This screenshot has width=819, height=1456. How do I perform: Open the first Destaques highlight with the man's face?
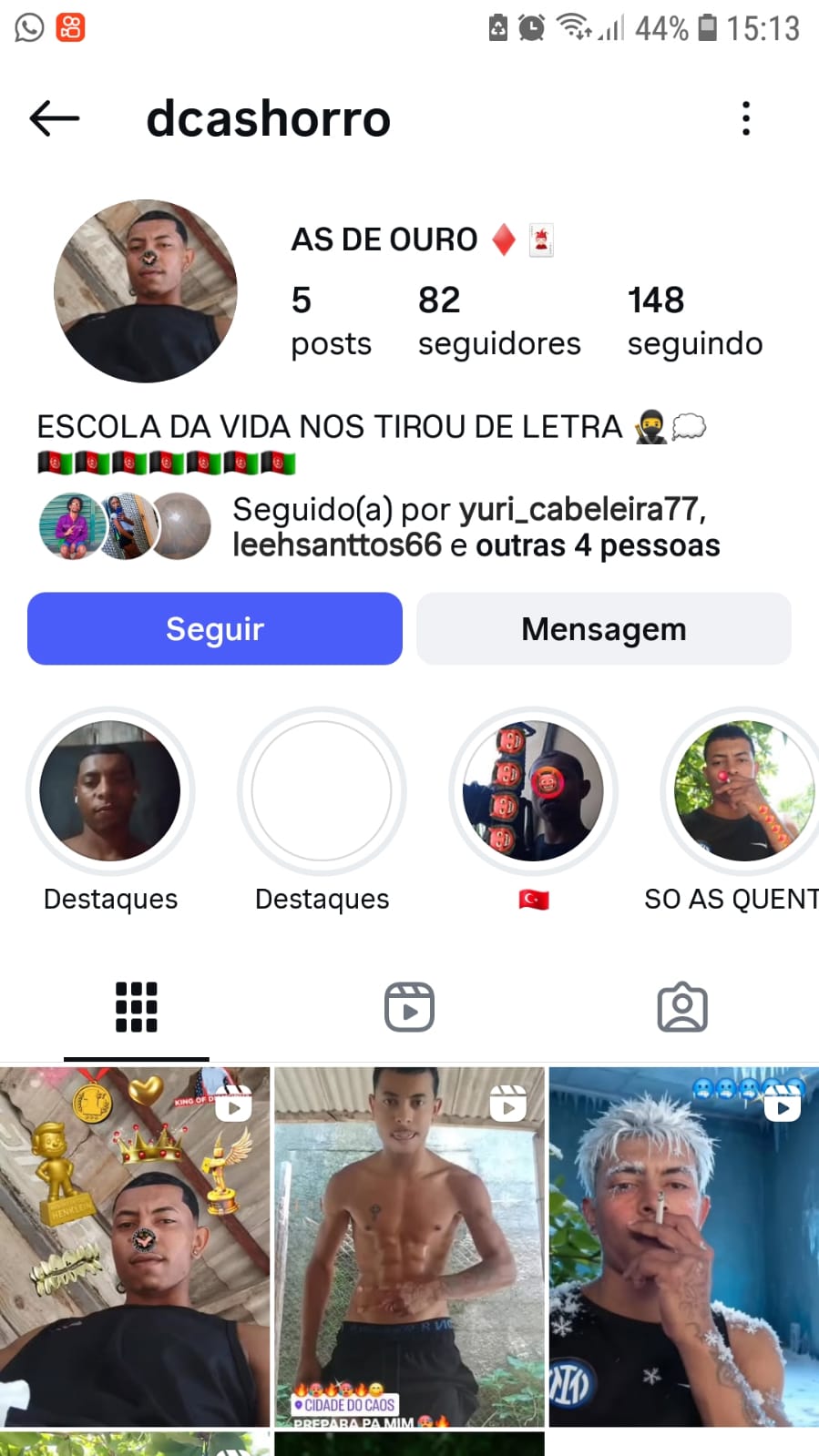tap(110, 790)
